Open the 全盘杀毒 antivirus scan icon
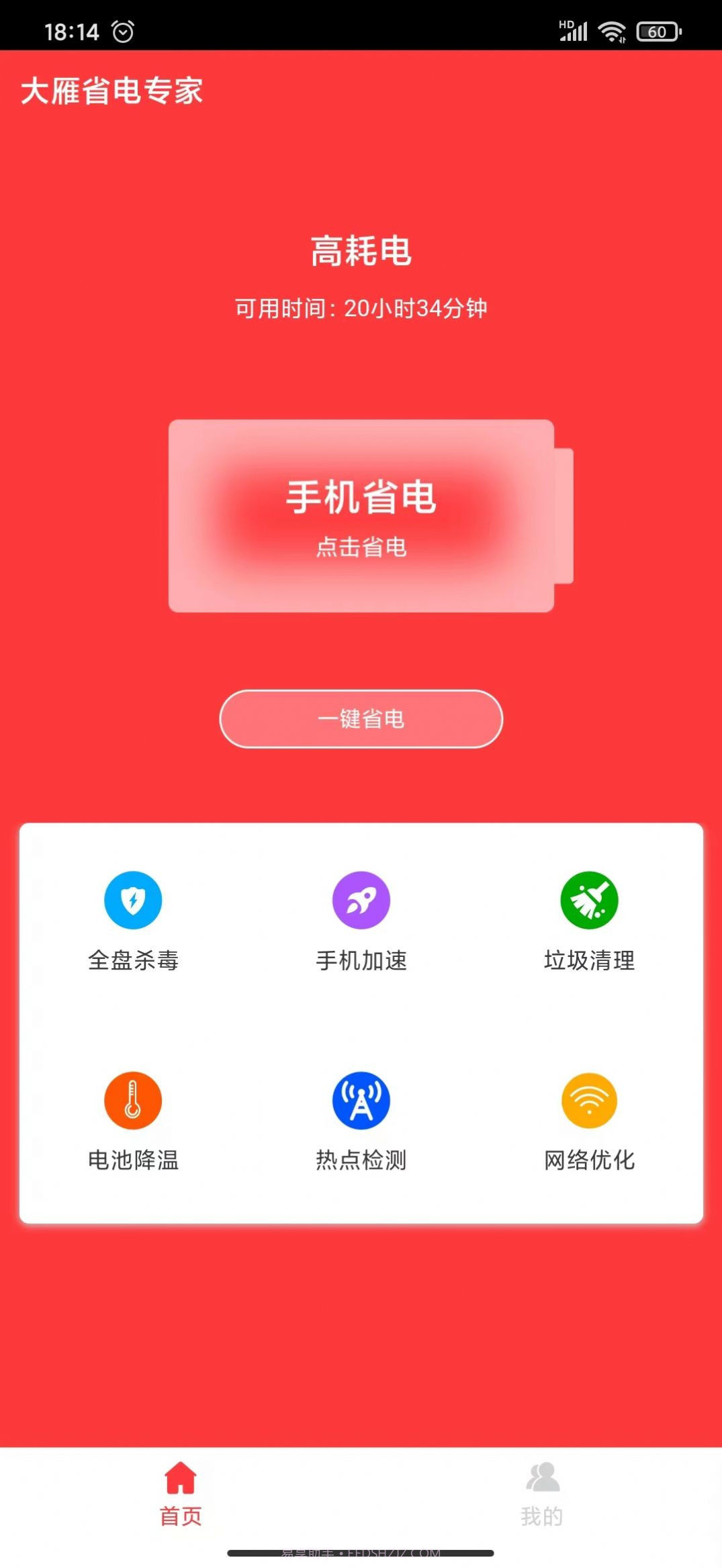This screenshot has height=1568, width=722. (133, 901)
